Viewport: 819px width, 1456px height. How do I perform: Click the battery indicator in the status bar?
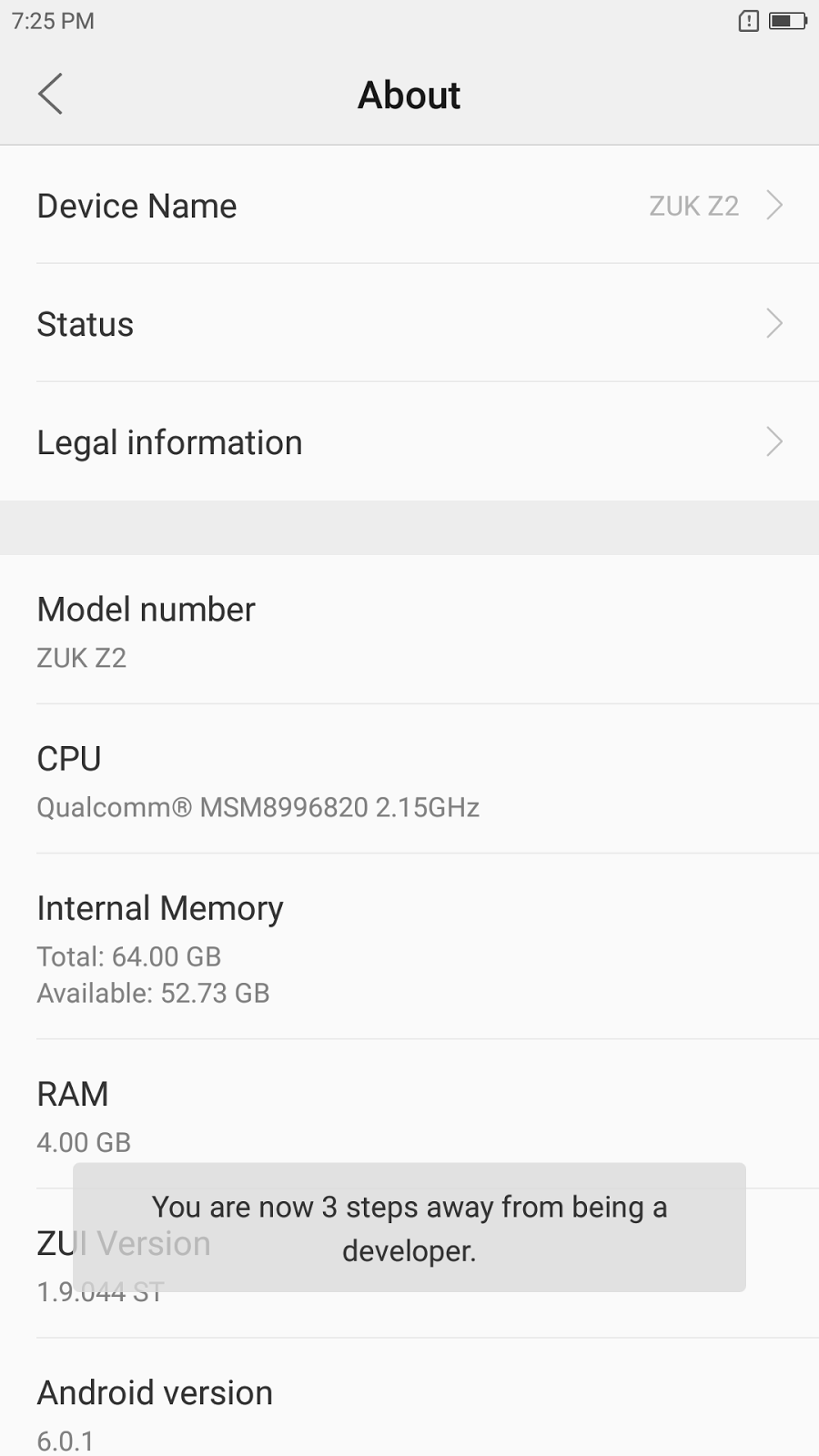tap(784, 20)
